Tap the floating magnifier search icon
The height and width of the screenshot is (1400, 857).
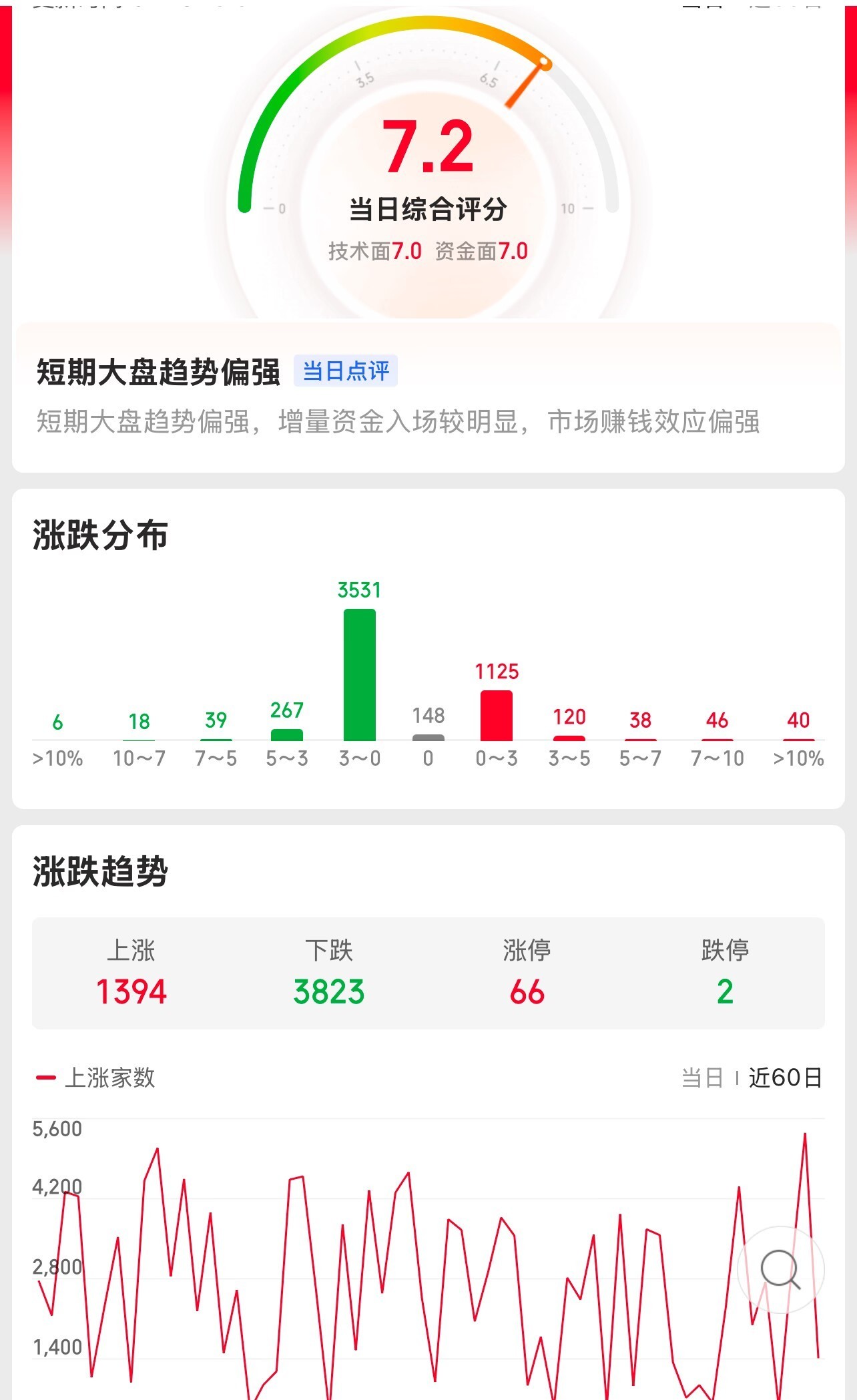click(780, 1269)
